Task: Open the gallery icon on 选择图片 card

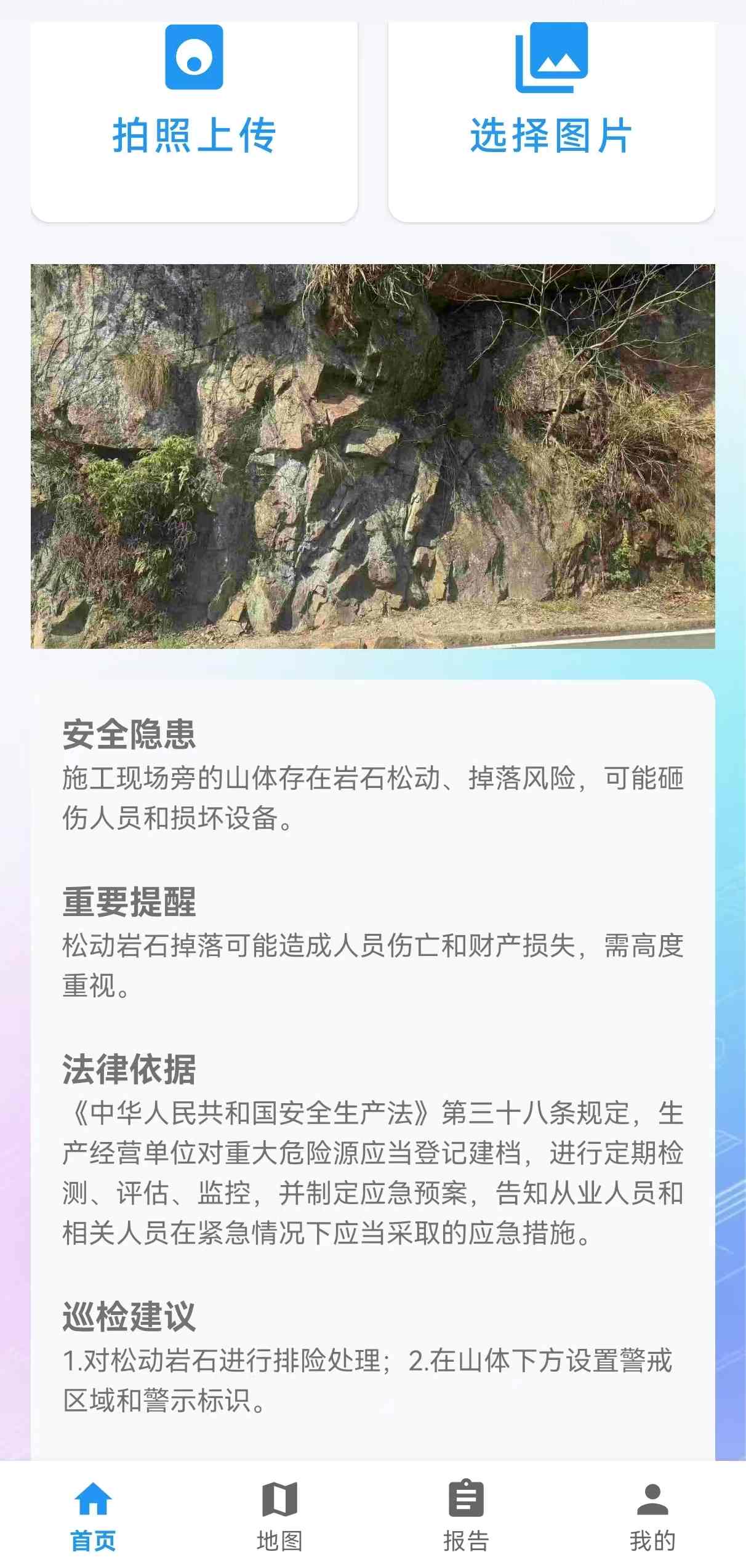Action: pos(550,58)
